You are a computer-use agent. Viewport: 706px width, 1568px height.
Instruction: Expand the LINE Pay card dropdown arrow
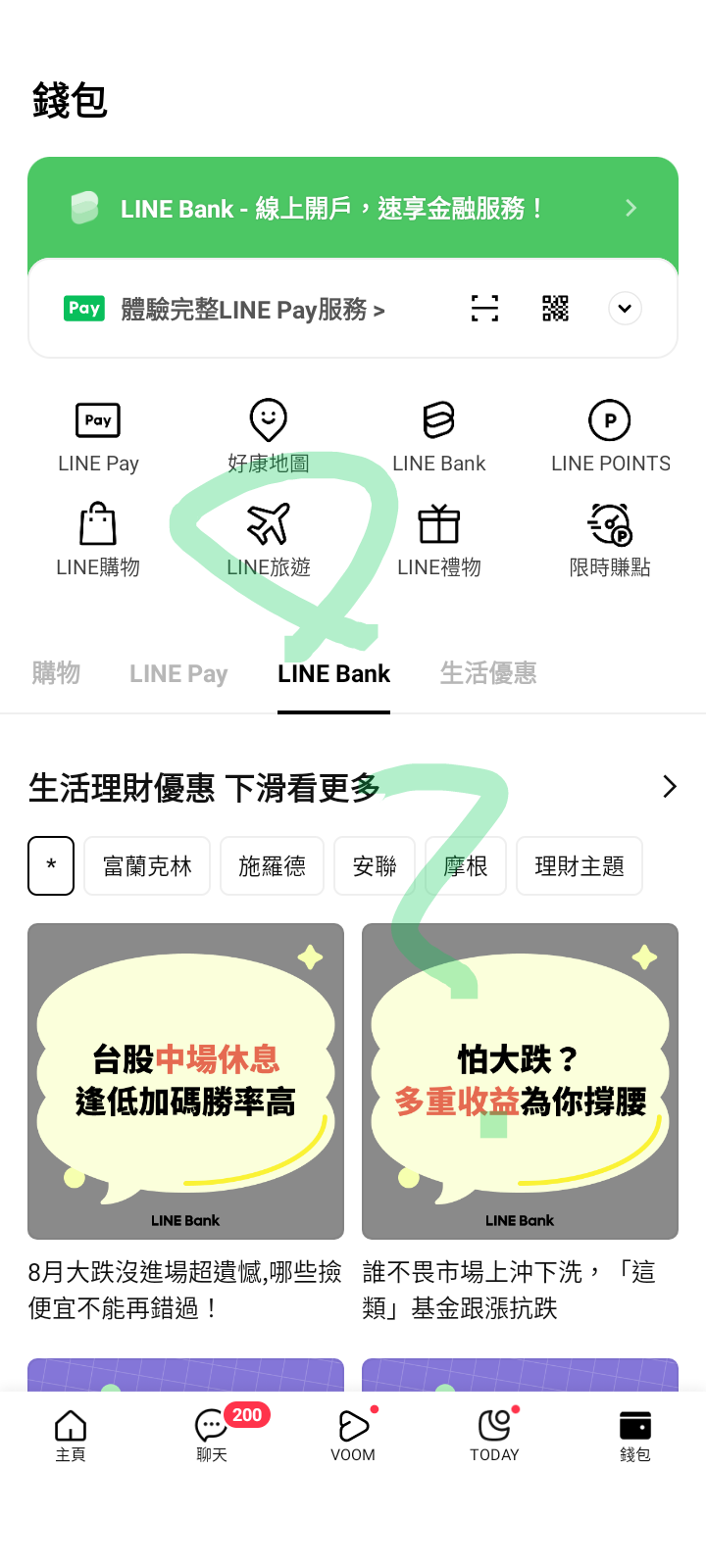pos(625,309)
